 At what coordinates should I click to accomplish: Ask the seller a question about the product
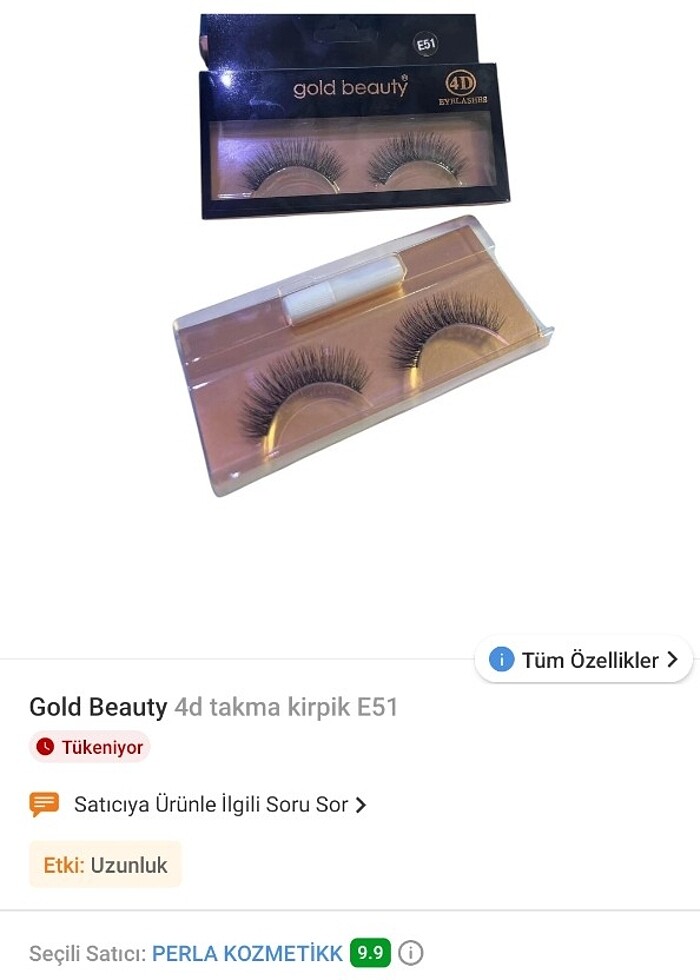pyautogui.click(x=210, y=804)
